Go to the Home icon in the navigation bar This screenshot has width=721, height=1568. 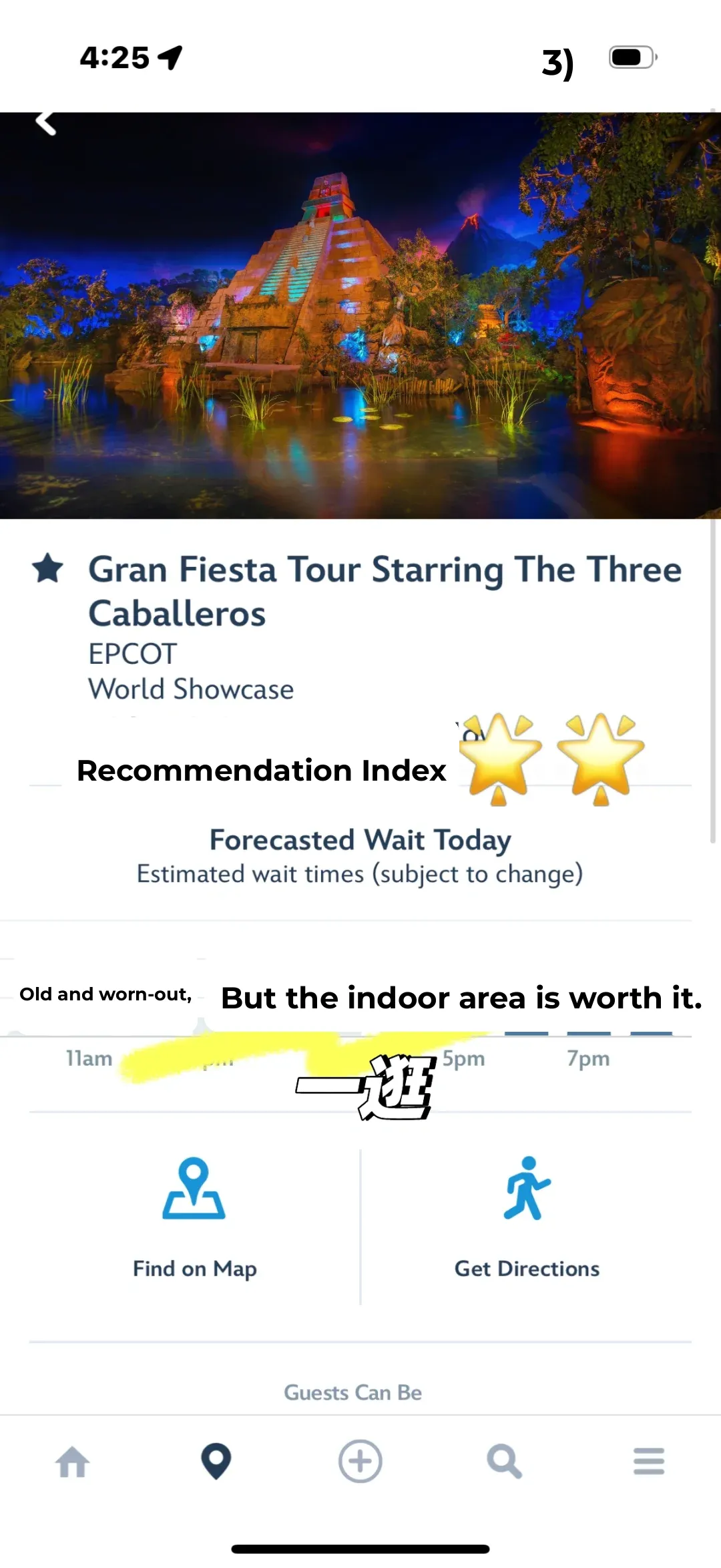pyautogui.click(x=71, y=1461)
